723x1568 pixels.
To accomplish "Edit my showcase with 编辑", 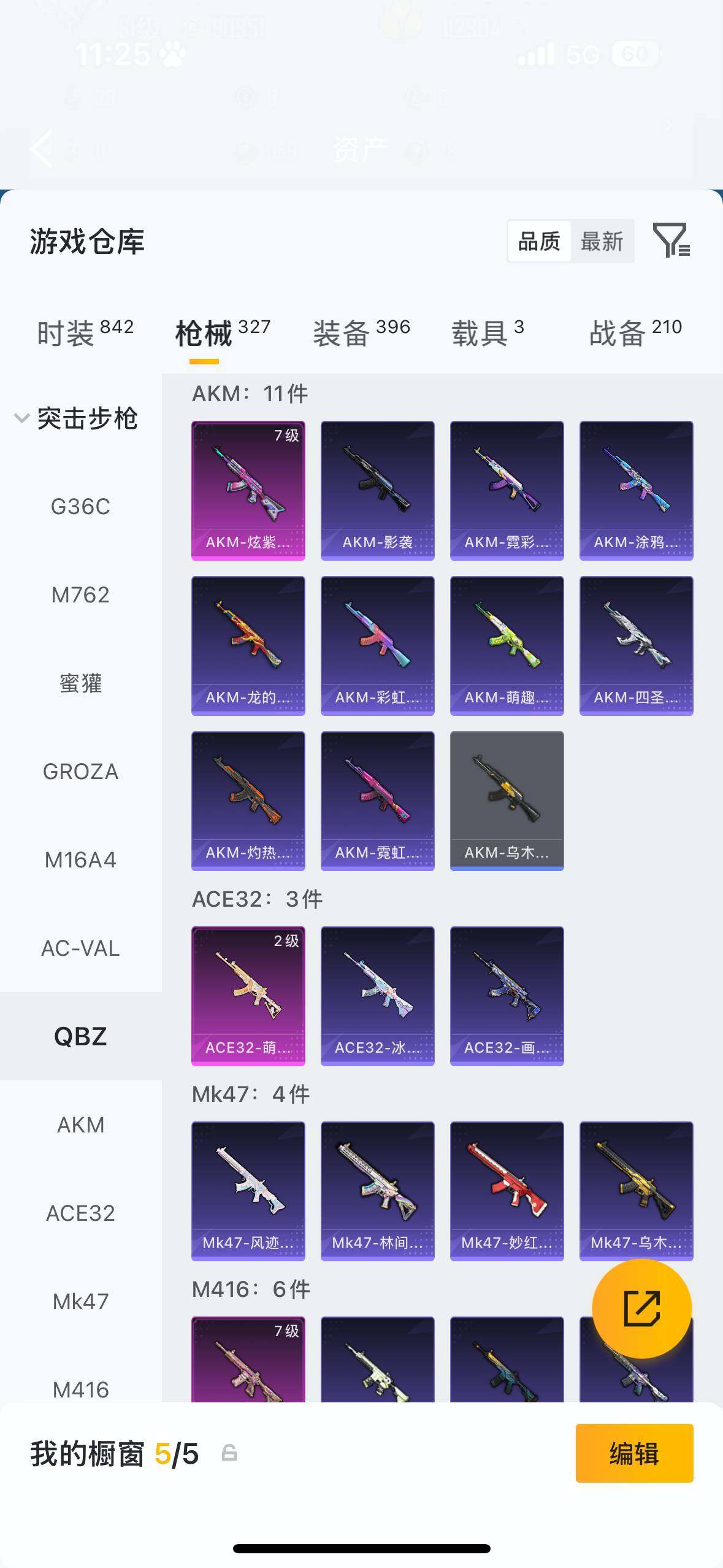I will pyautogui.click(x=634, y=1453).
